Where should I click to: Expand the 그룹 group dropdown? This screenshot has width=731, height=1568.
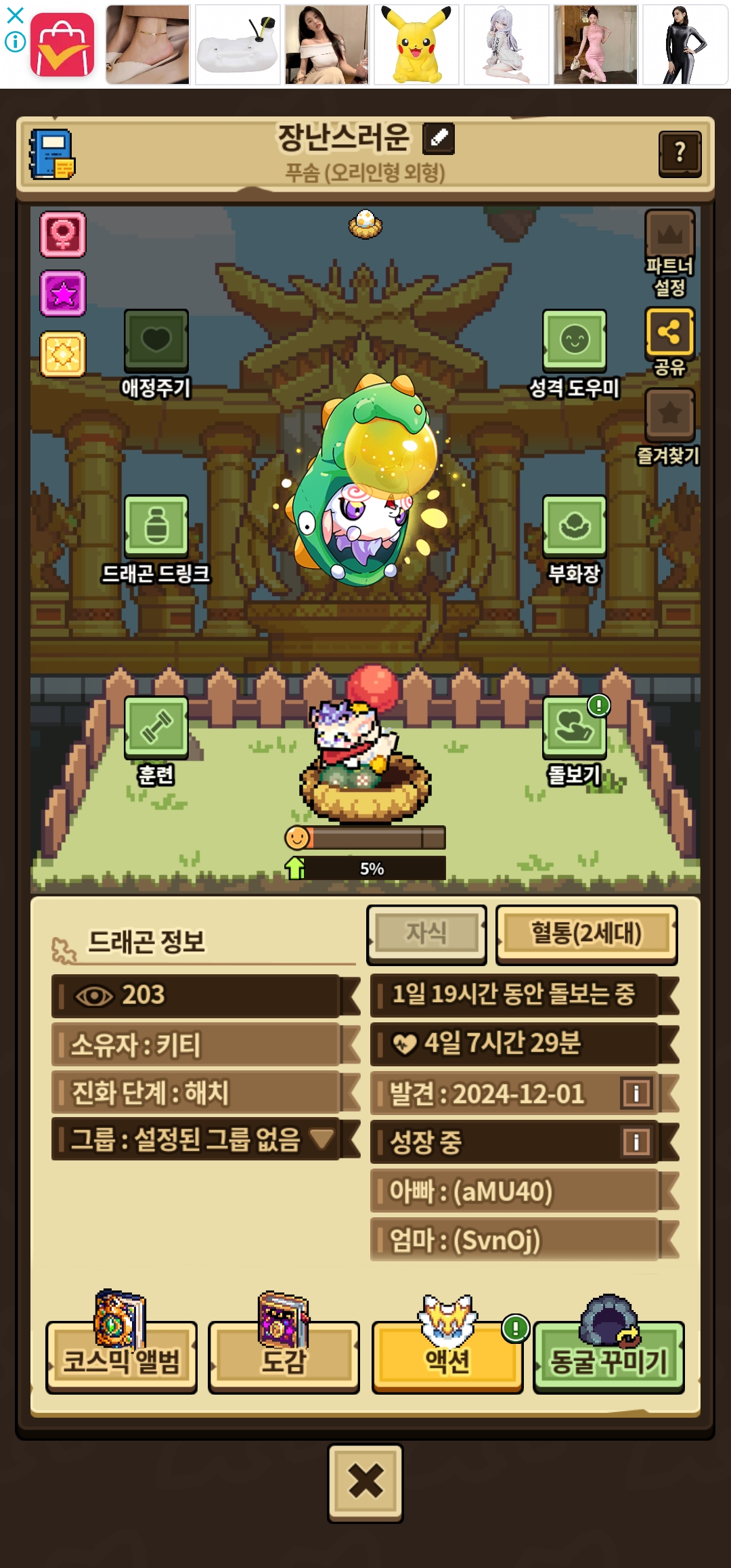click(322, 1138)
